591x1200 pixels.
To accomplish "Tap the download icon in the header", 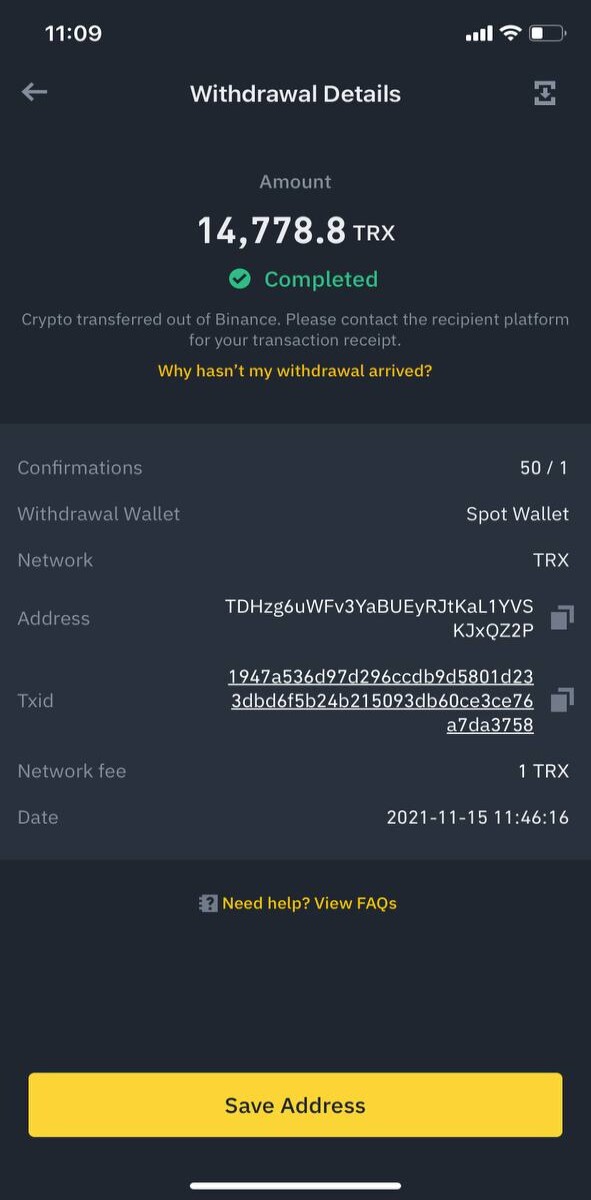I will 544,93.
